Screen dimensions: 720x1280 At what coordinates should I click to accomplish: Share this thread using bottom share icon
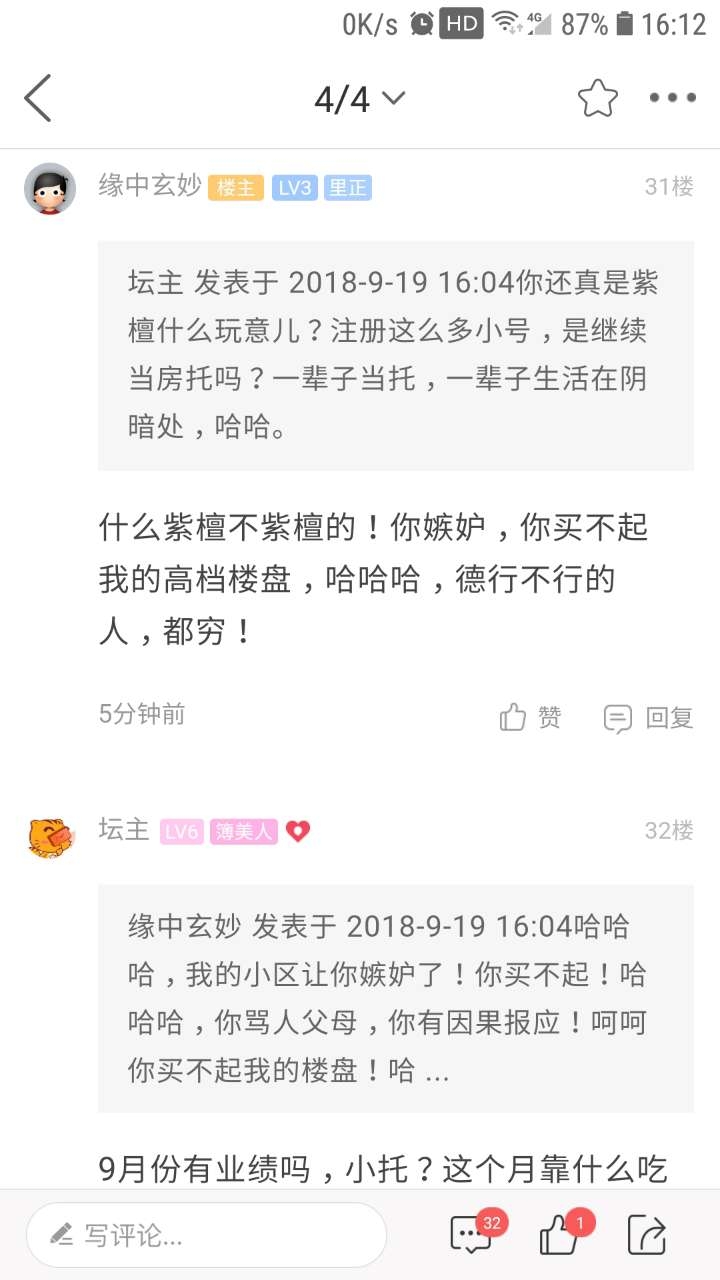pyautogui.click(x=646, y=1235)
